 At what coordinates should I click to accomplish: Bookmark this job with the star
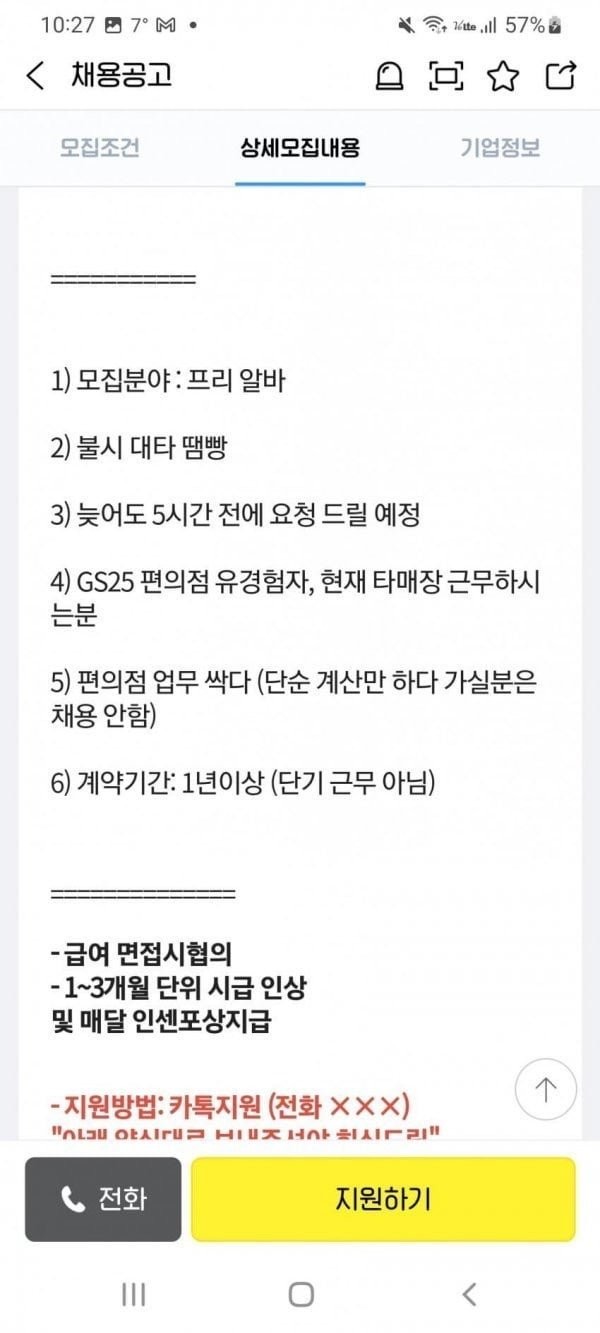(505, 76)
